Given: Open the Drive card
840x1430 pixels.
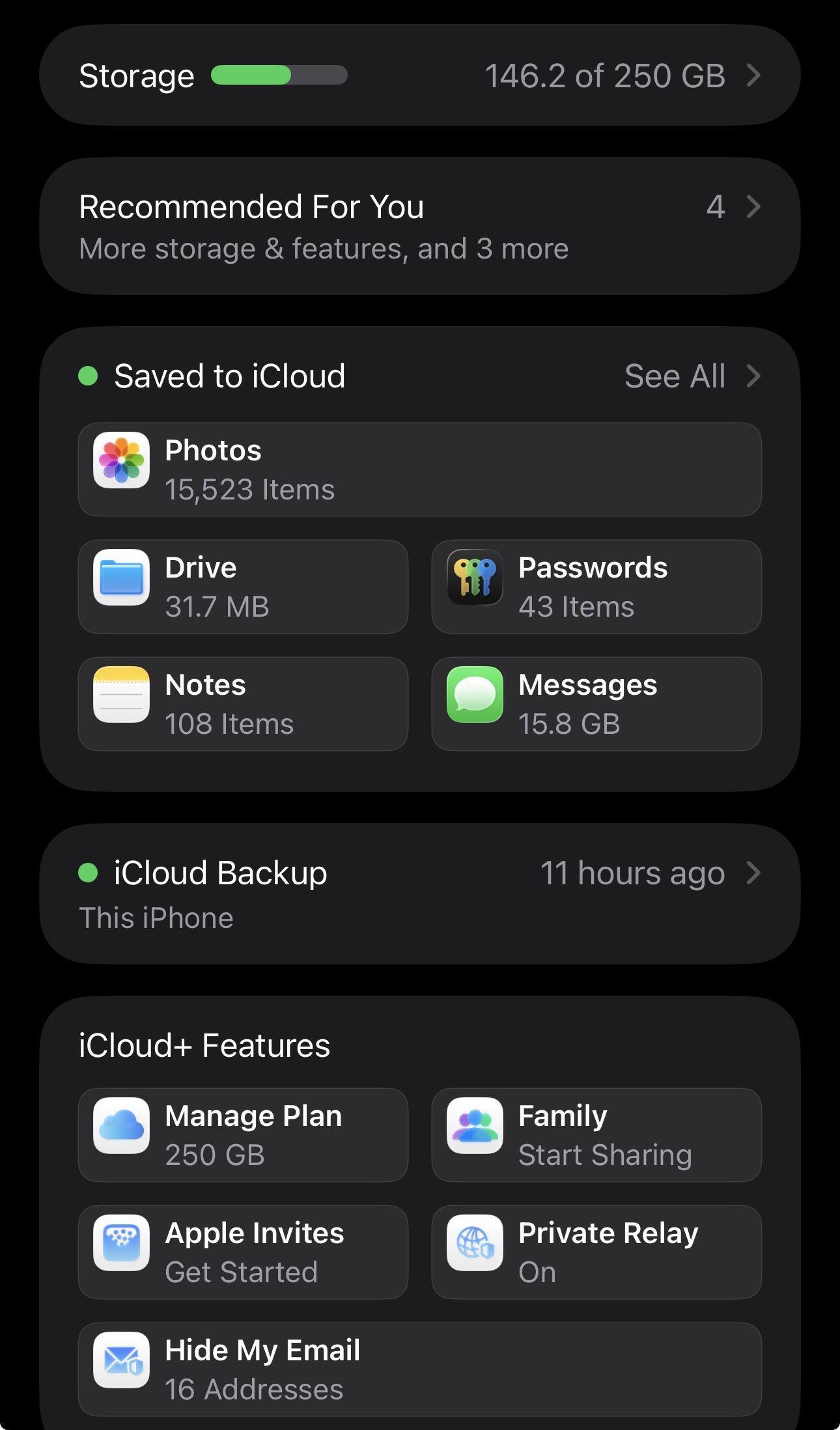Looking at the screenshot, I should [243, 587].
